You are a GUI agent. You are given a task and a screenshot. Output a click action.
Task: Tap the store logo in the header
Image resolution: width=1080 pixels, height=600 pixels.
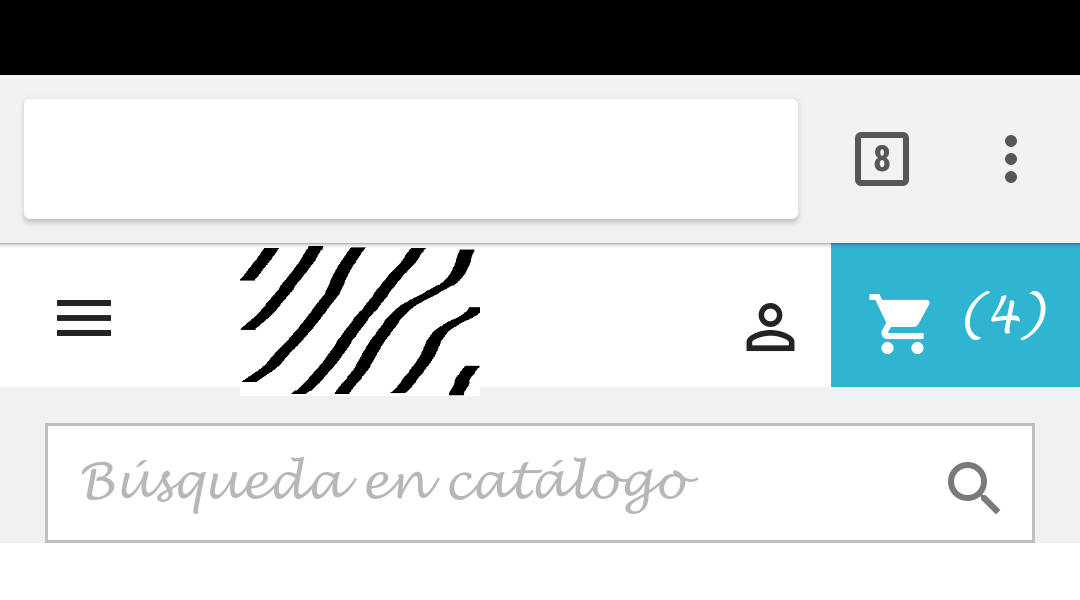click(360, 320)
